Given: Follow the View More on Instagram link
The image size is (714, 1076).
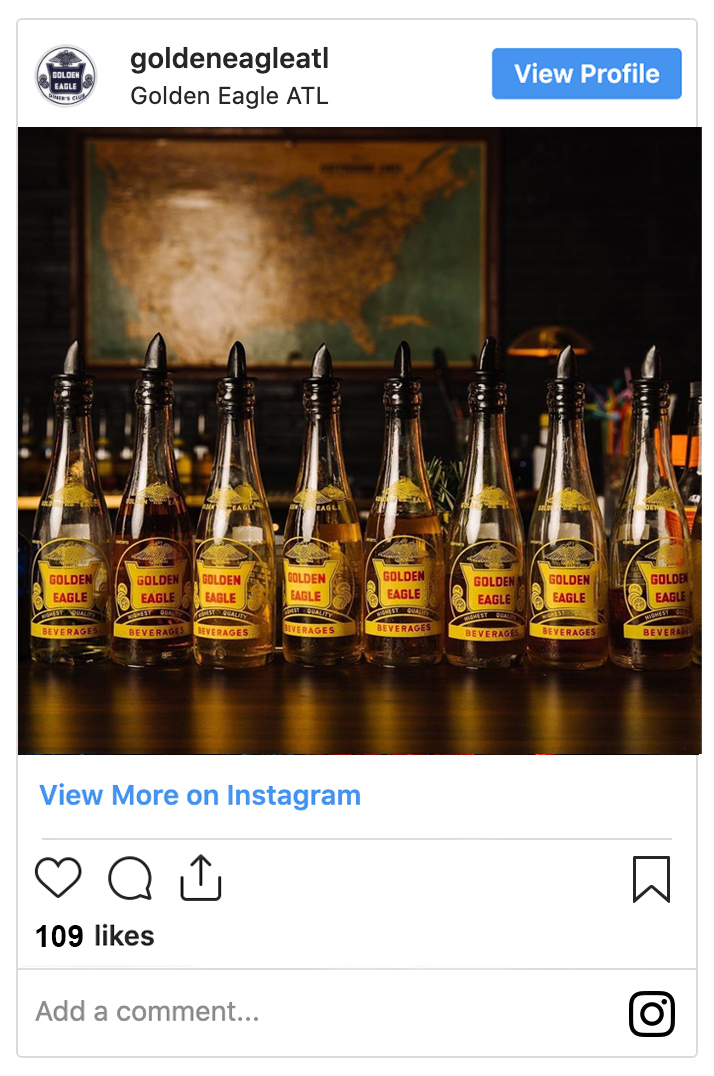Looking at the screenshot, I should (200, 795).
